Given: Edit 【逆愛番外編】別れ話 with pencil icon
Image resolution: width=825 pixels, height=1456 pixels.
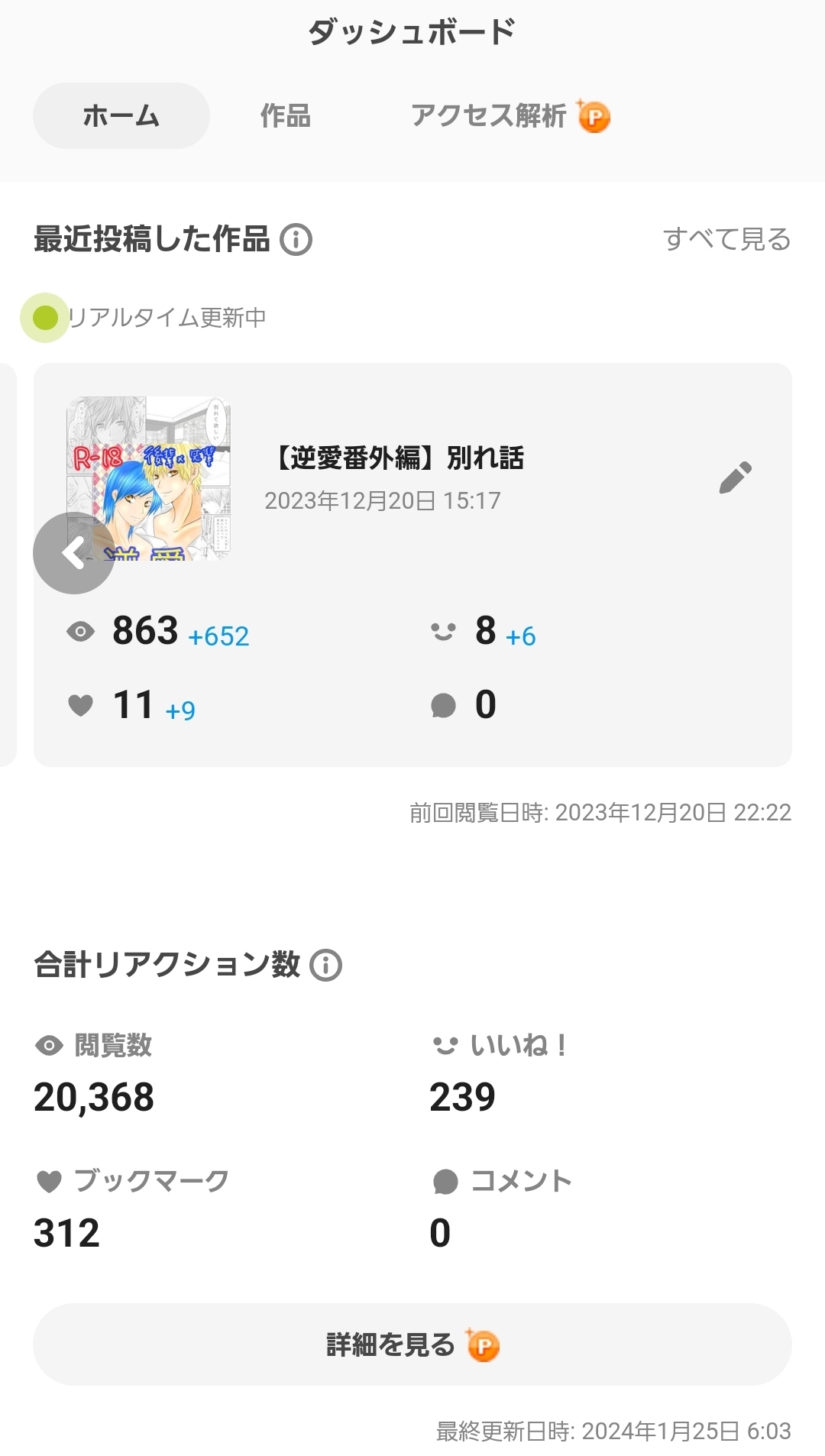Looking at the screenshot, I should tap(735, 478).
